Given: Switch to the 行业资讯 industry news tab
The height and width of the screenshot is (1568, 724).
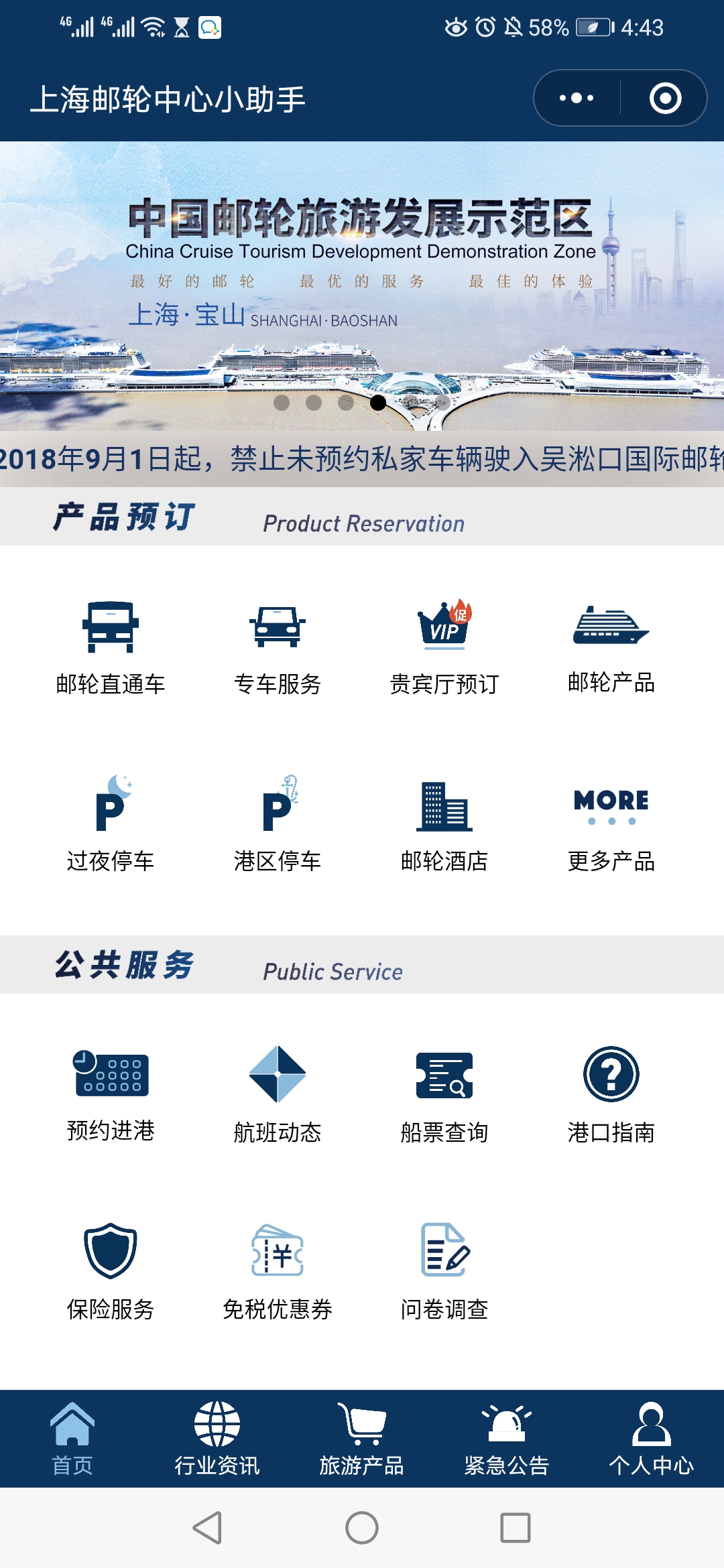Looking at the screenshot, I should [x=216, y=1434].
